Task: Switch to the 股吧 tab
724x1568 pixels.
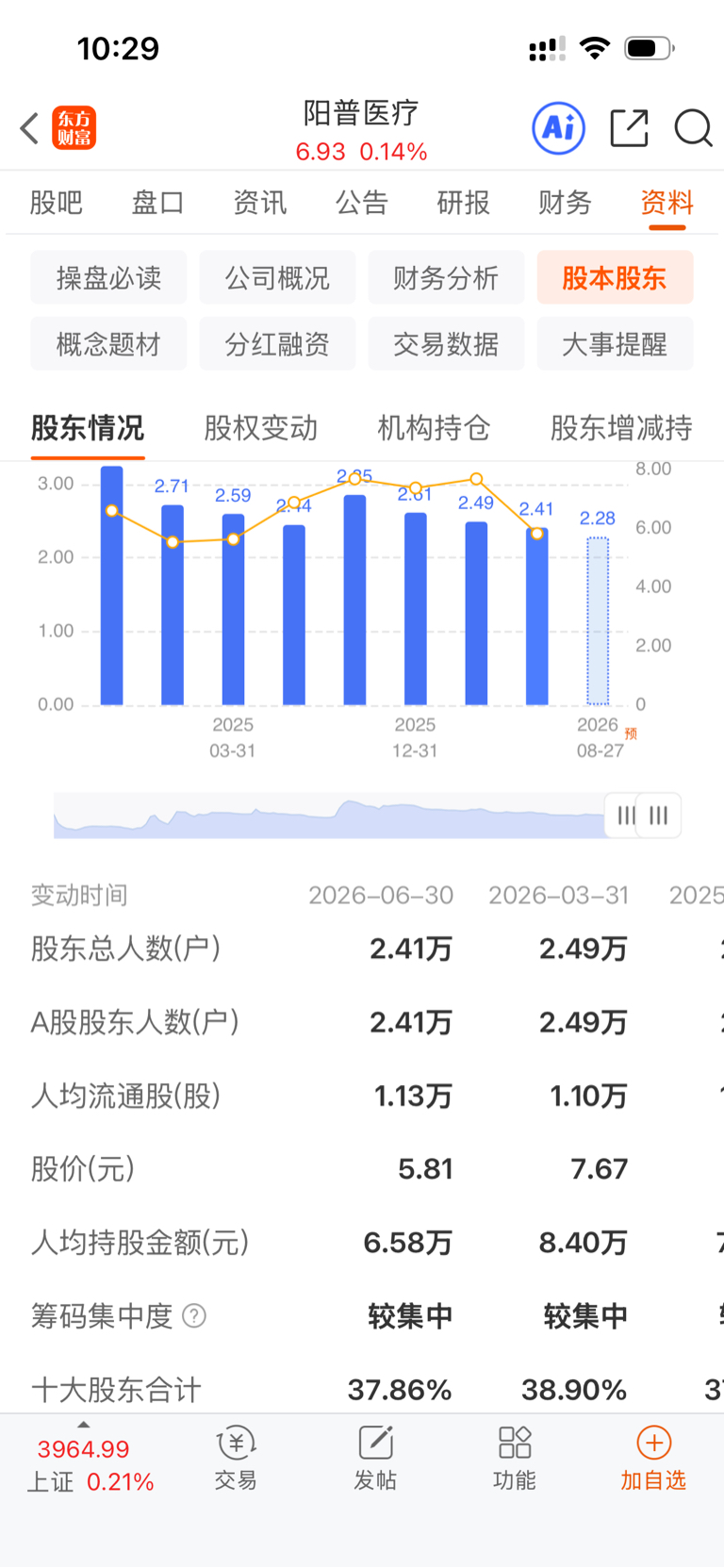Action: pyautogui.click(x=57, y=202)
